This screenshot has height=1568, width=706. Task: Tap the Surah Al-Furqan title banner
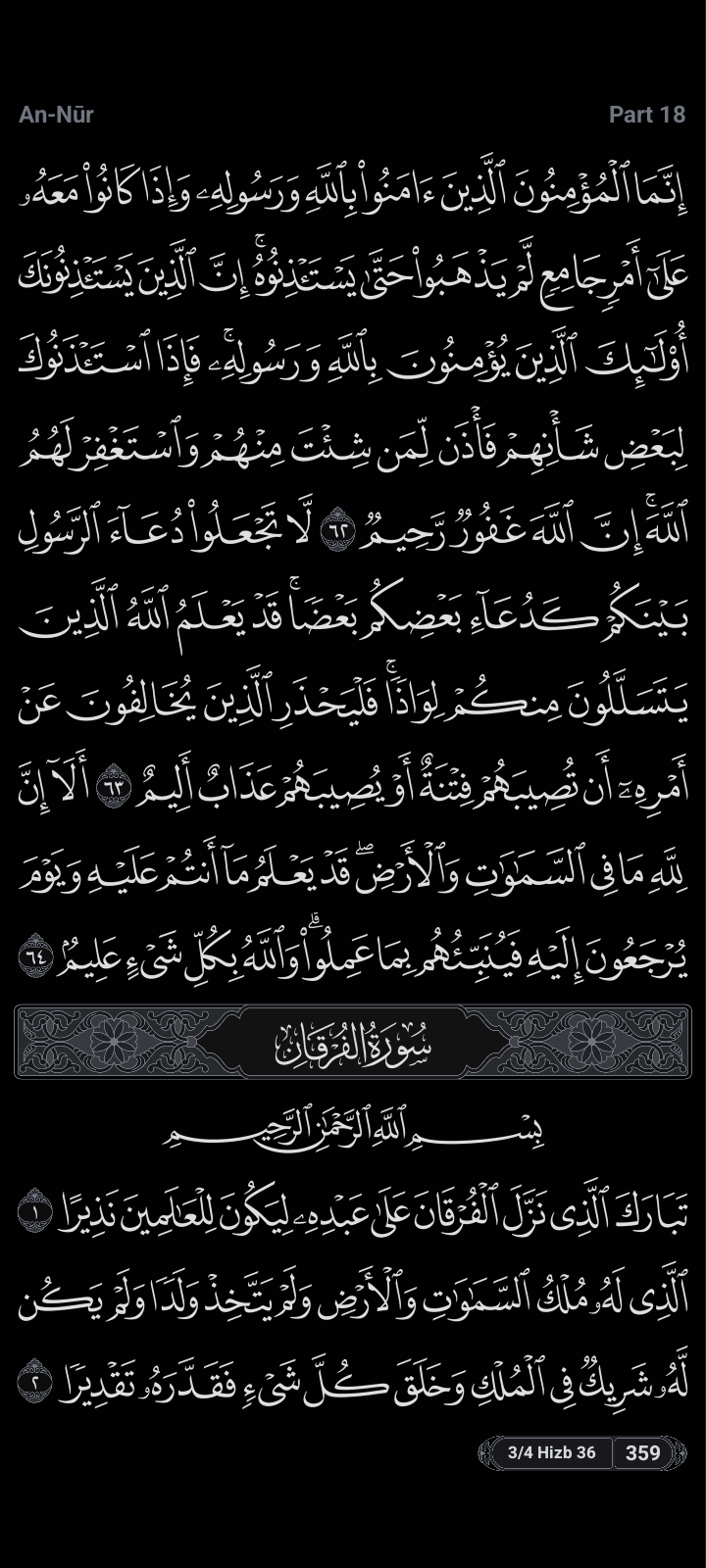coord(353,1041)
